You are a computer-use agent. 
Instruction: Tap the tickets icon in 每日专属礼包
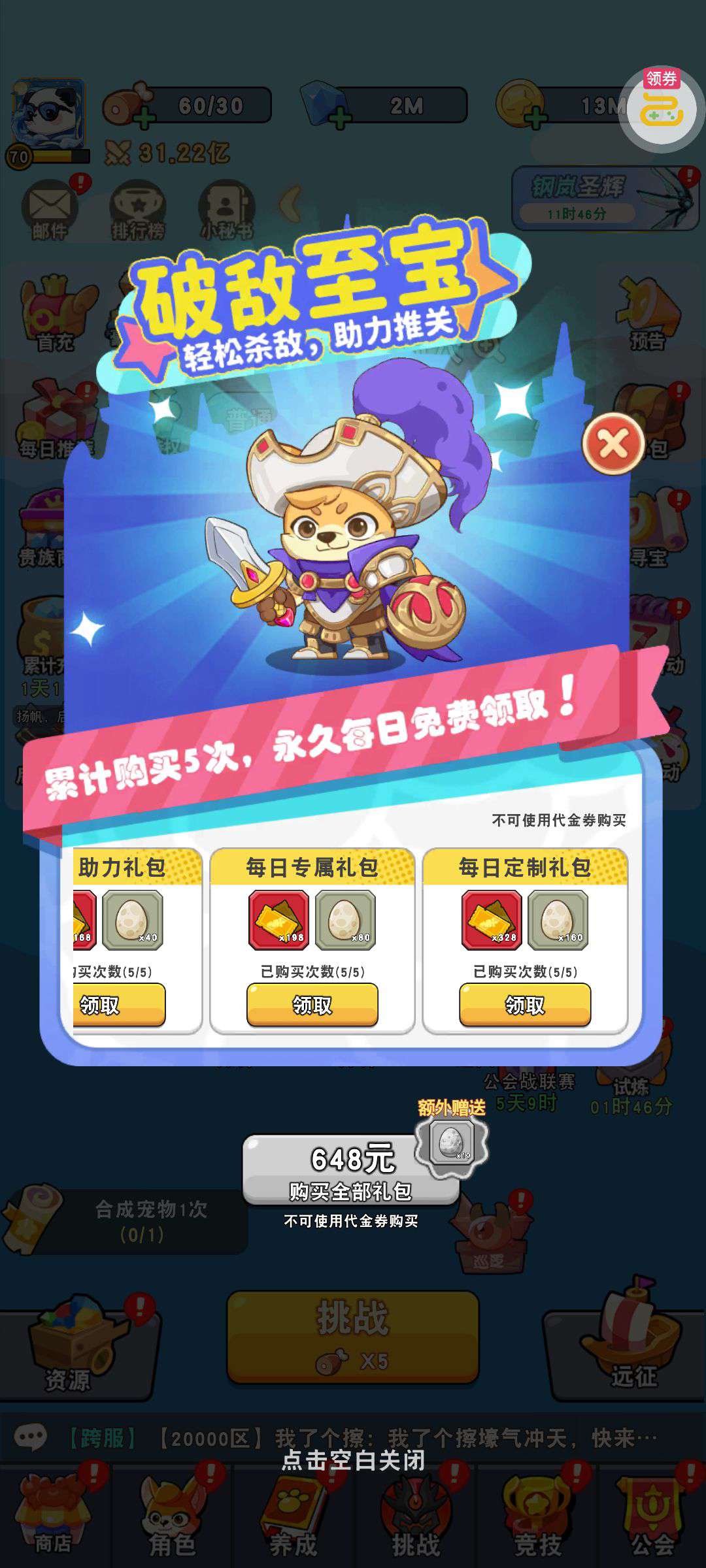coord(278,921)
